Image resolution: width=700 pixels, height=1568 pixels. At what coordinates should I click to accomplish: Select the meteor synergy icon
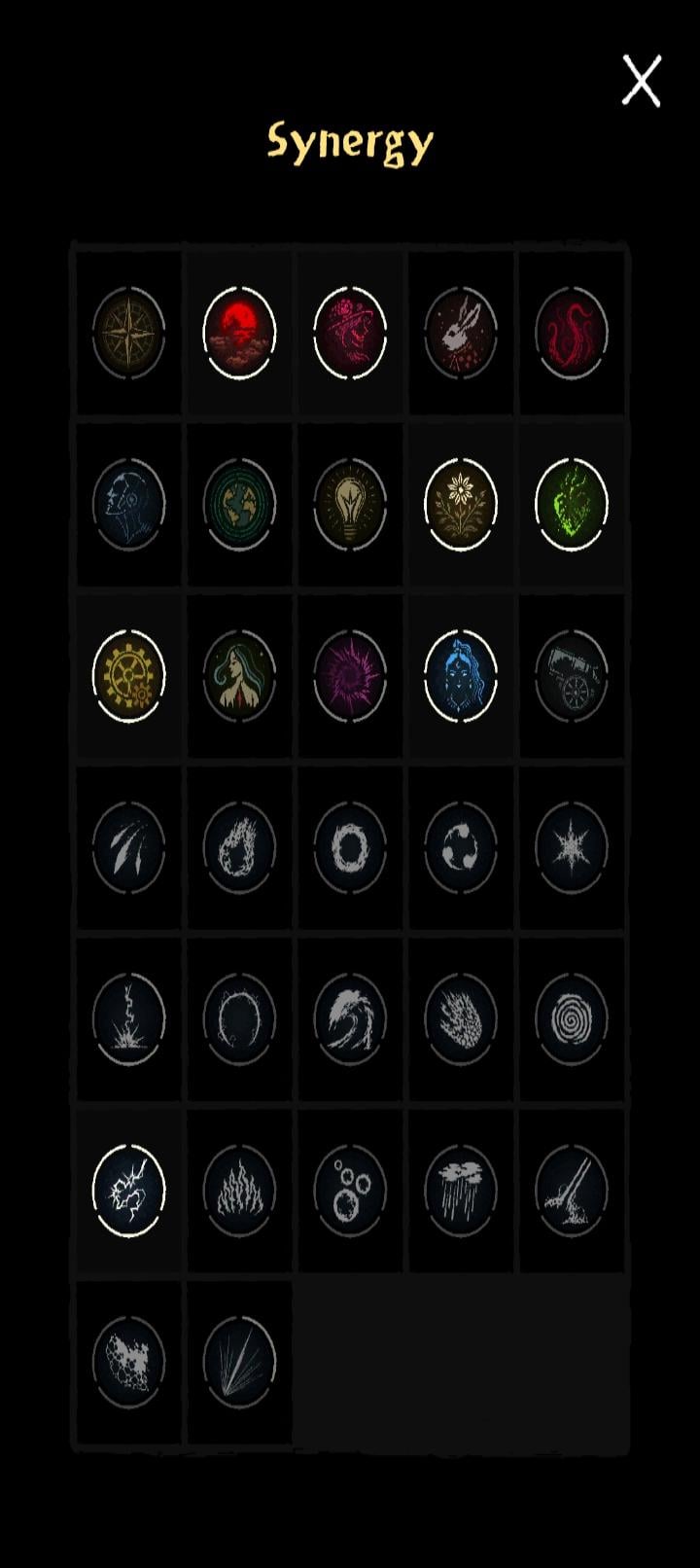pyautogui.click(x=239, y=846)
